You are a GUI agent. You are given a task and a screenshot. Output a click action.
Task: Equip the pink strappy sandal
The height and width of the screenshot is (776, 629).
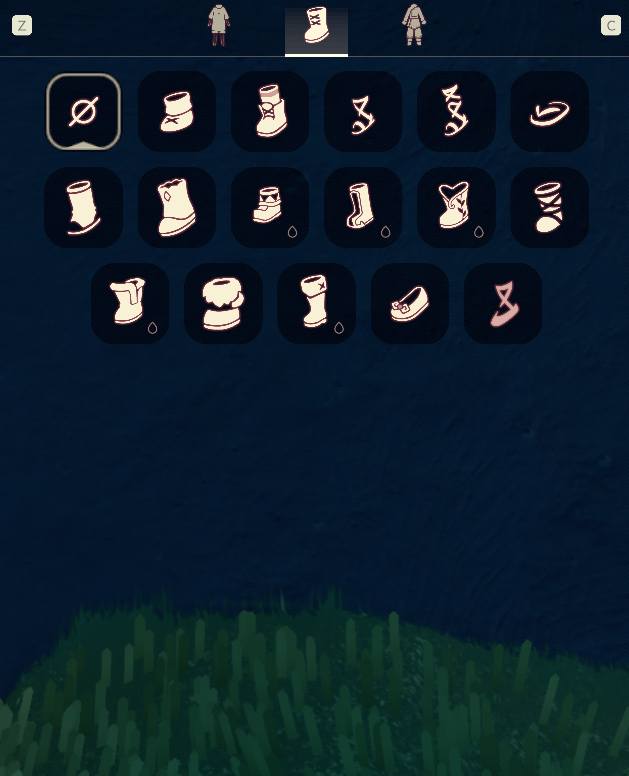503,304
